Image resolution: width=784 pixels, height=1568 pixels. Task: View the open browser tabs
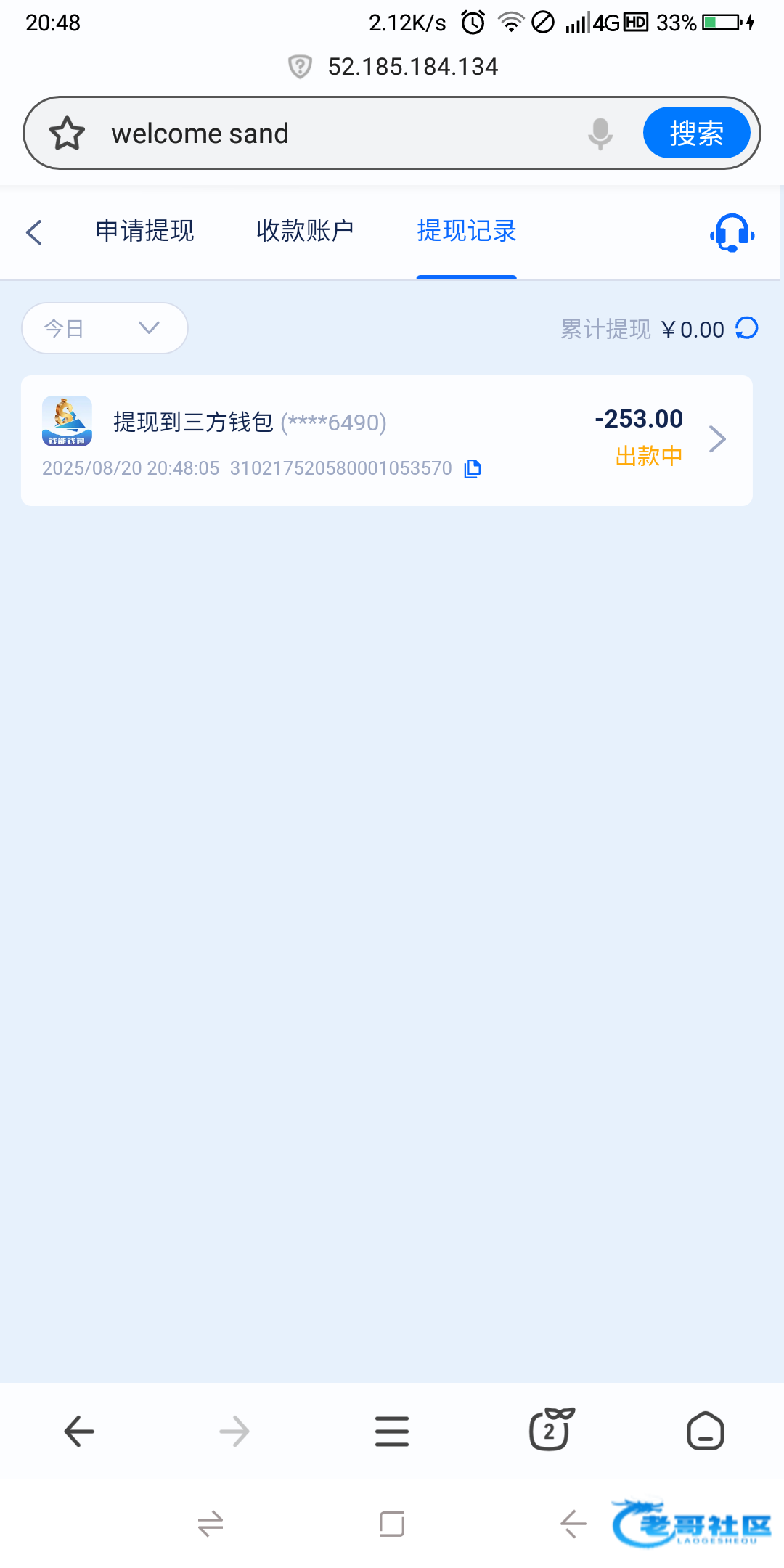pos(550,1430)
